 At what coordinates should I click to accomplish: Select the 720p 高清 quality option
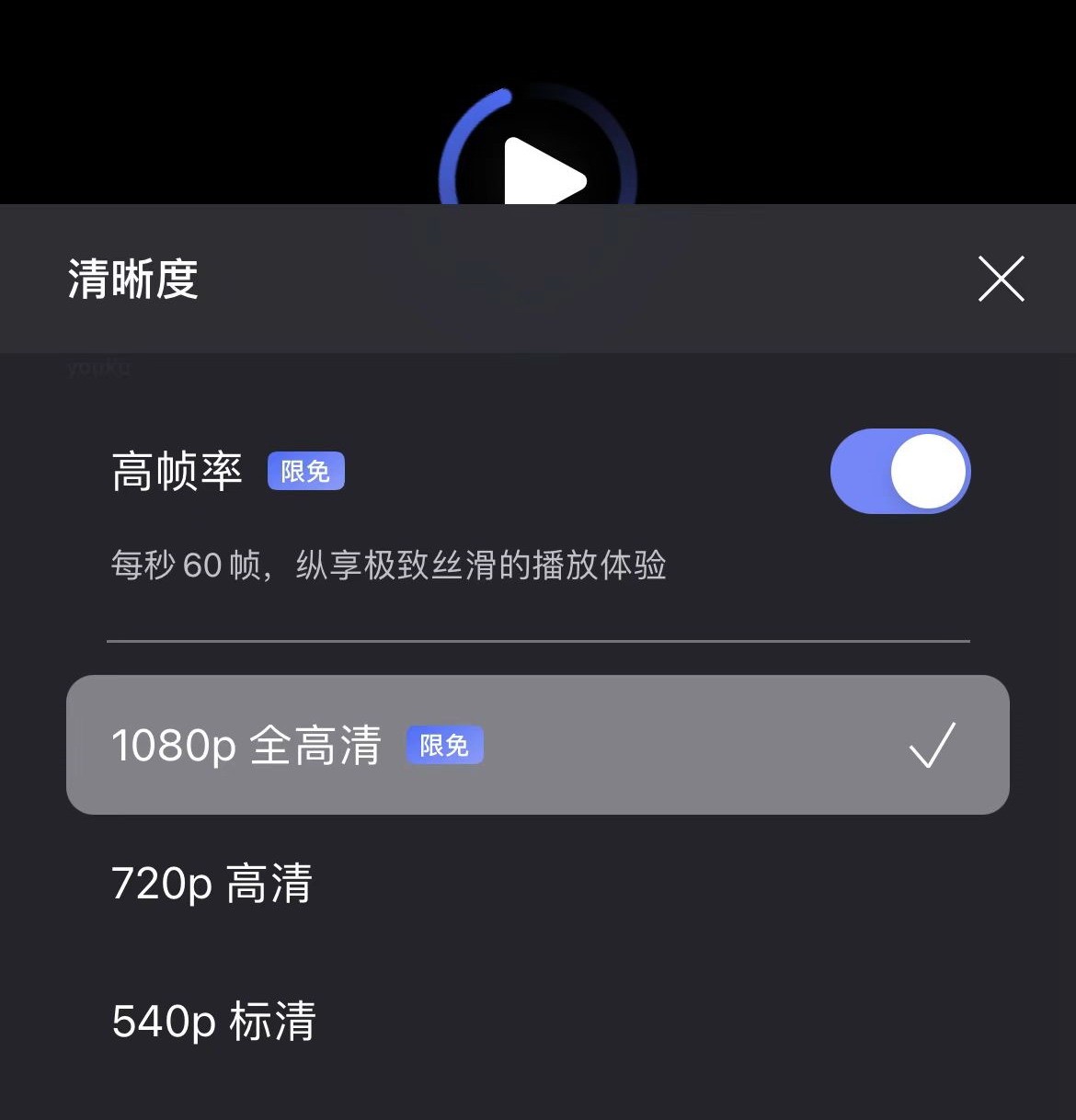coord(212,883)
